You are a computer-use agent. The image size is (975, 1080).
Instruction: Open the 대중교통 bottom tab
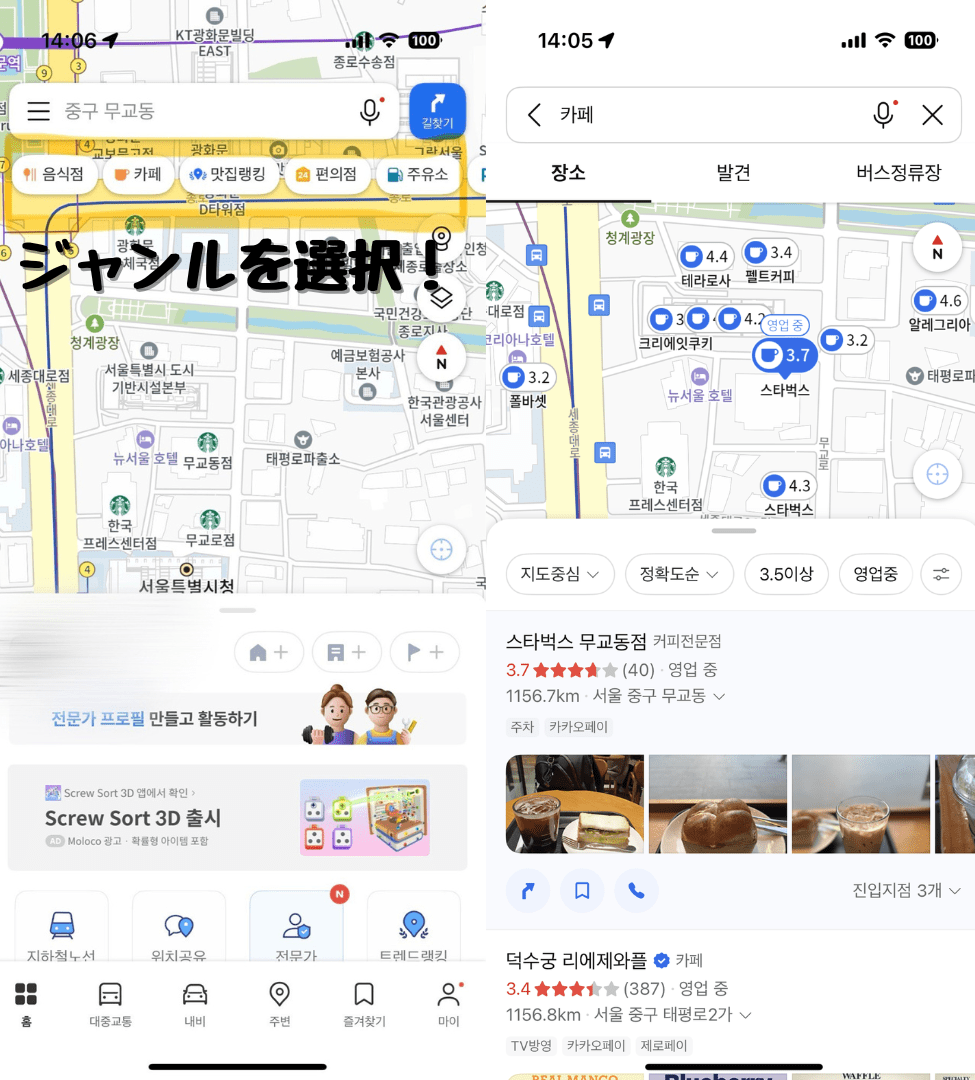pos(110,1003)
